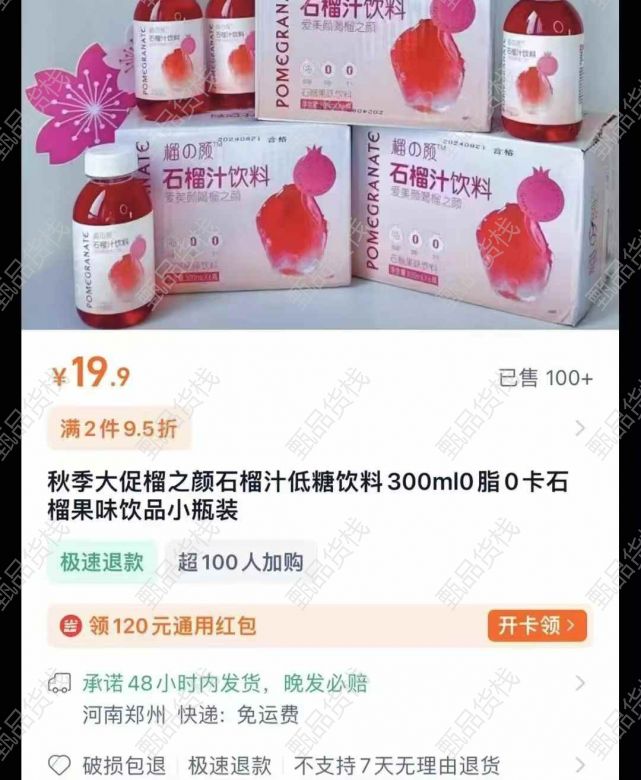This screenshot has width=641, height=780.
Task: View the pomegranate juice product image
Action: click(x=320, y=165)
